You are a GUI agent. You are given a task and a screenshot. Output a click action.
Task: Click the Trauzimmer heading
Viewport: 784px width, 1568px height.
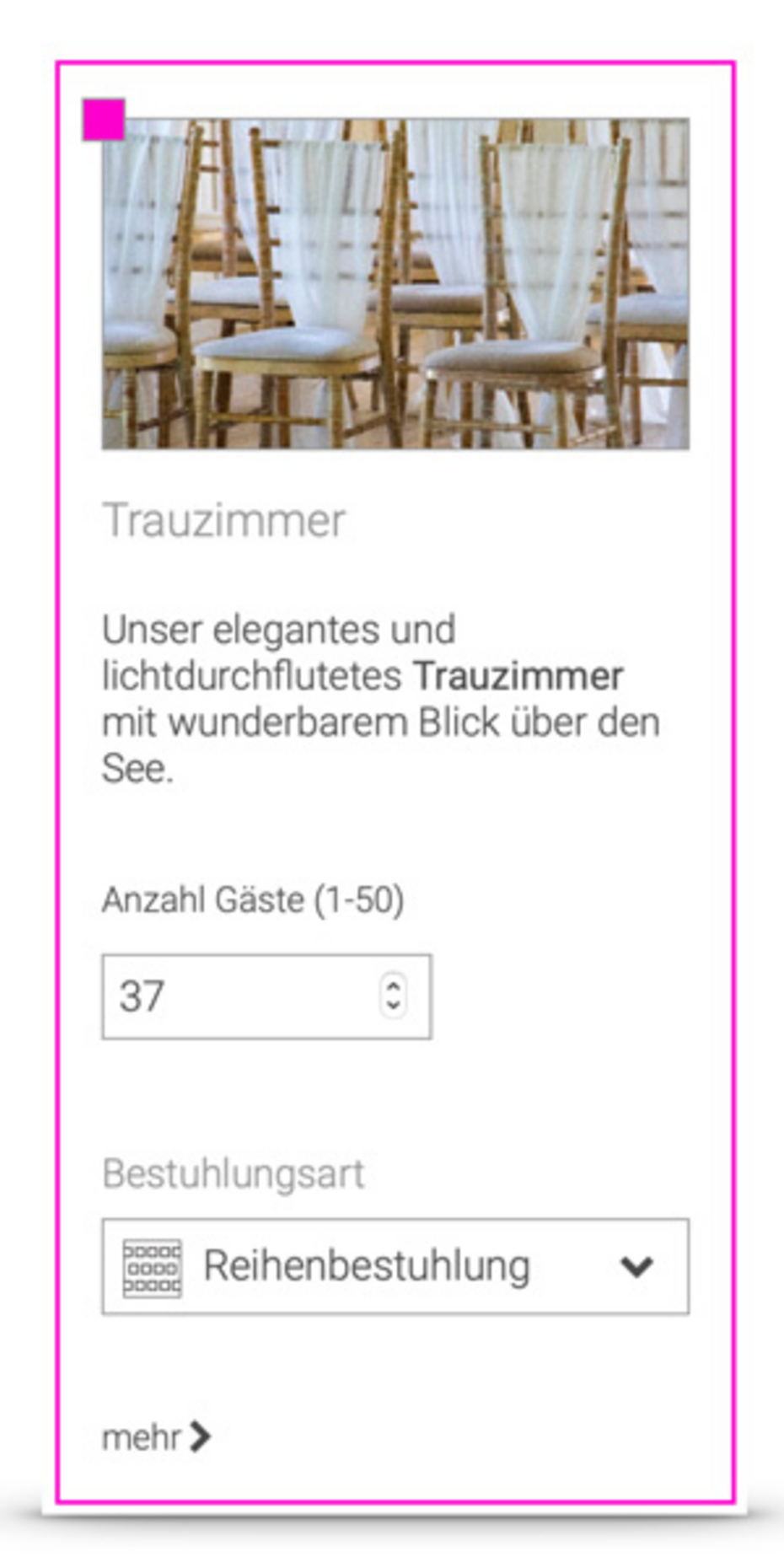pyautogui.click(x=223, y=520)
